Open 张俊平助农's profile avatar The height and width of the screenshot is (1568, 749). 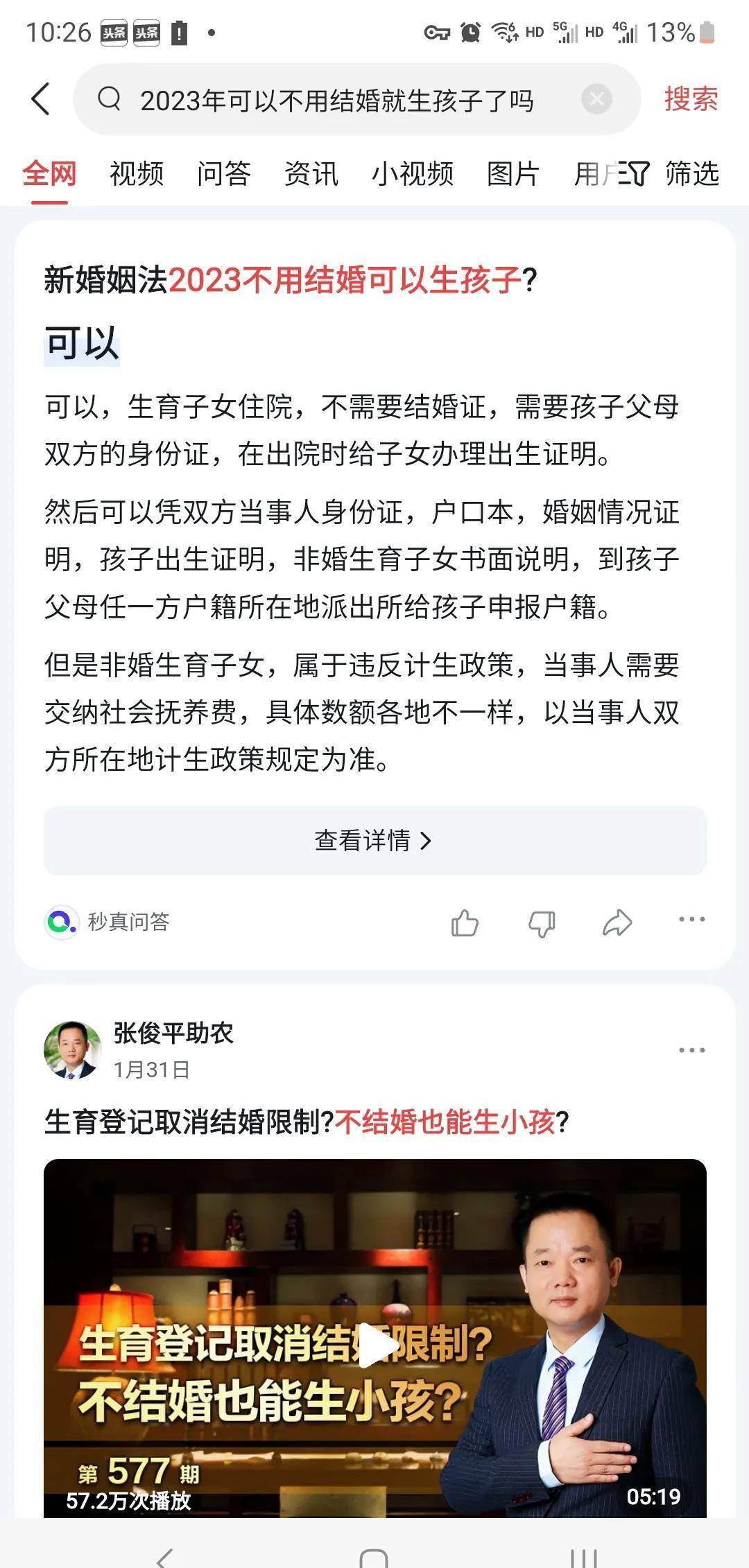click(x=72, y=1049)
